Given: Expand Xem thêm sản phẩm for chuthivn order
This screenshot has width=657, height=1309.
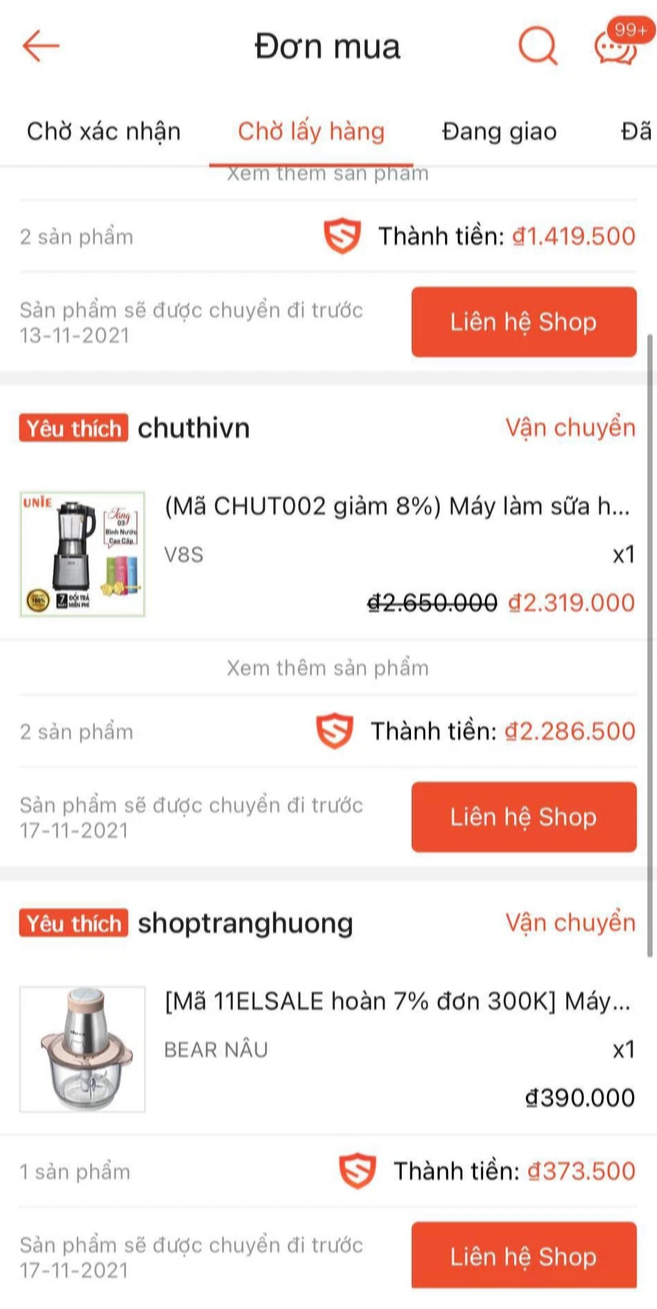Looking at the screenshot, I should [x=328, y=668].
